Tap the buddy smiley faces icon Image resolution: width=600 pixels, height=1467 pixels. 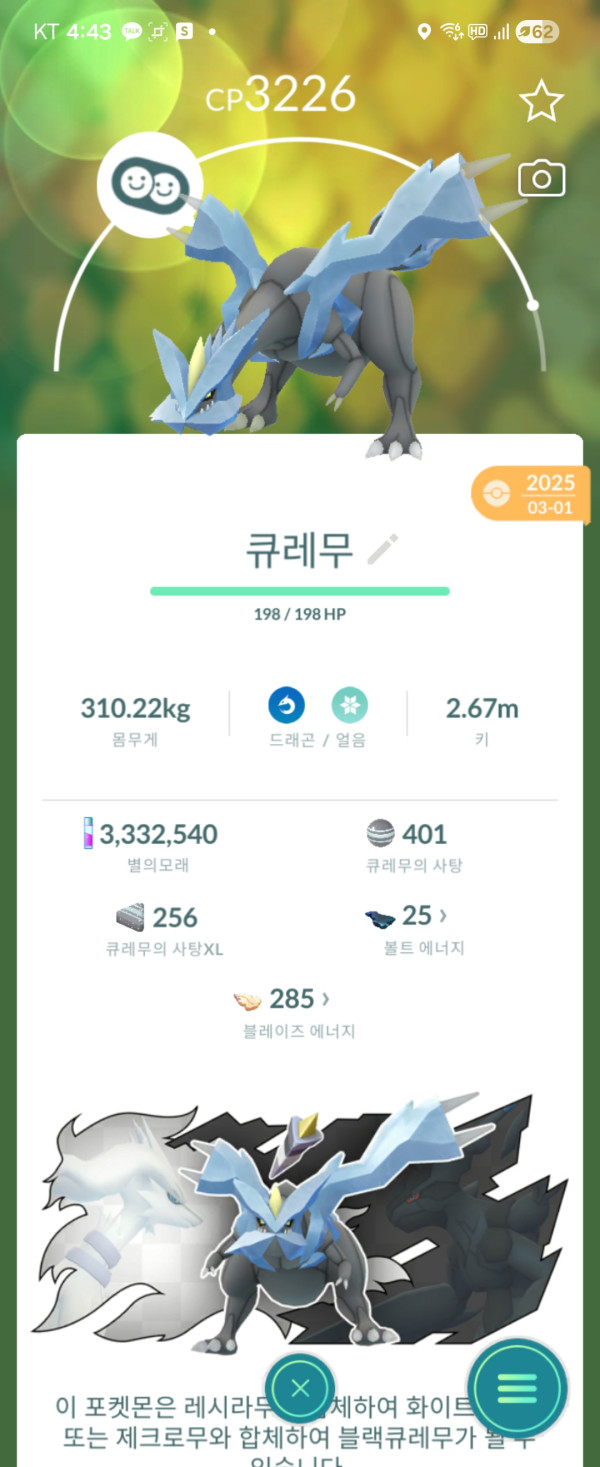click(150, 185)
